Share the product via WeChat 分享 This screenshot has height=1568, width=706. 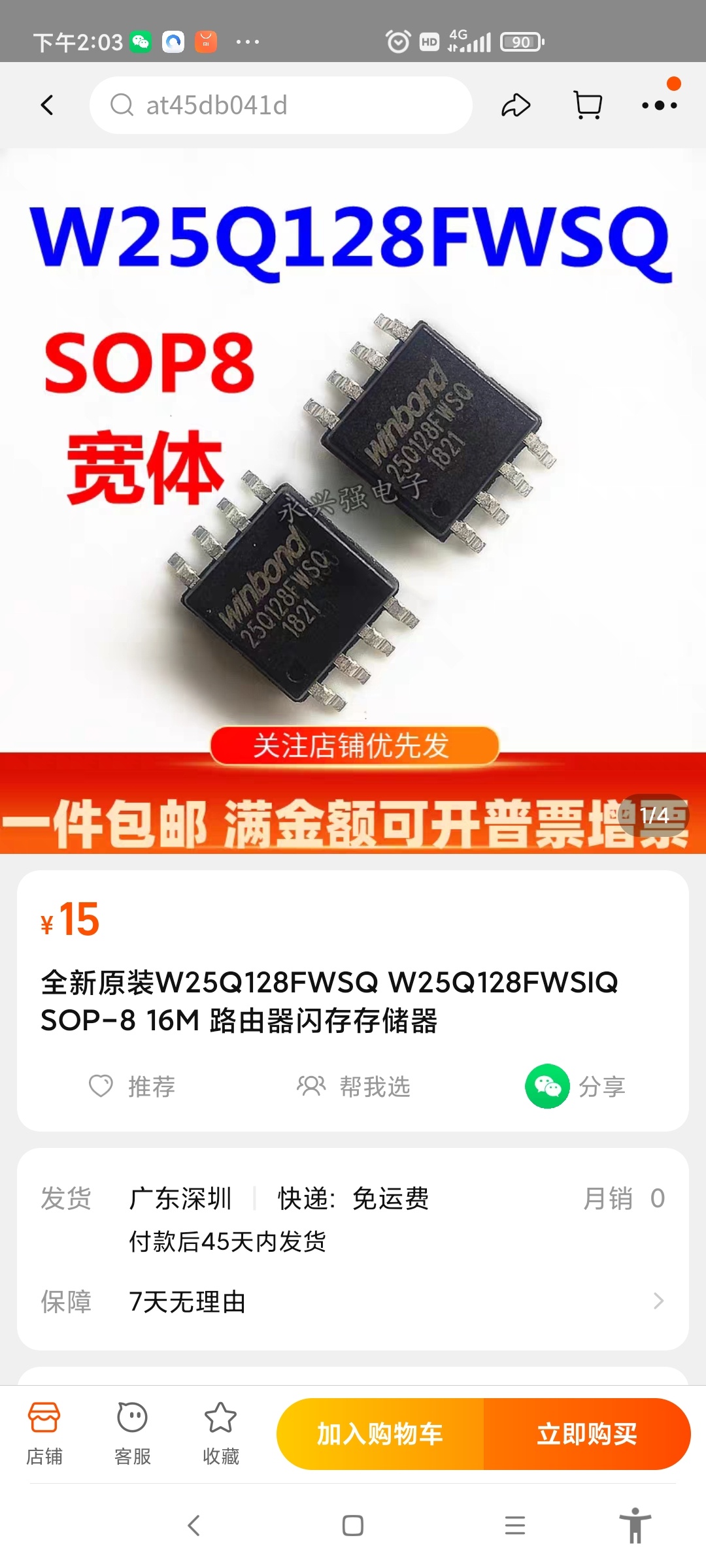pyautogui.click(x=575, y=1086)
